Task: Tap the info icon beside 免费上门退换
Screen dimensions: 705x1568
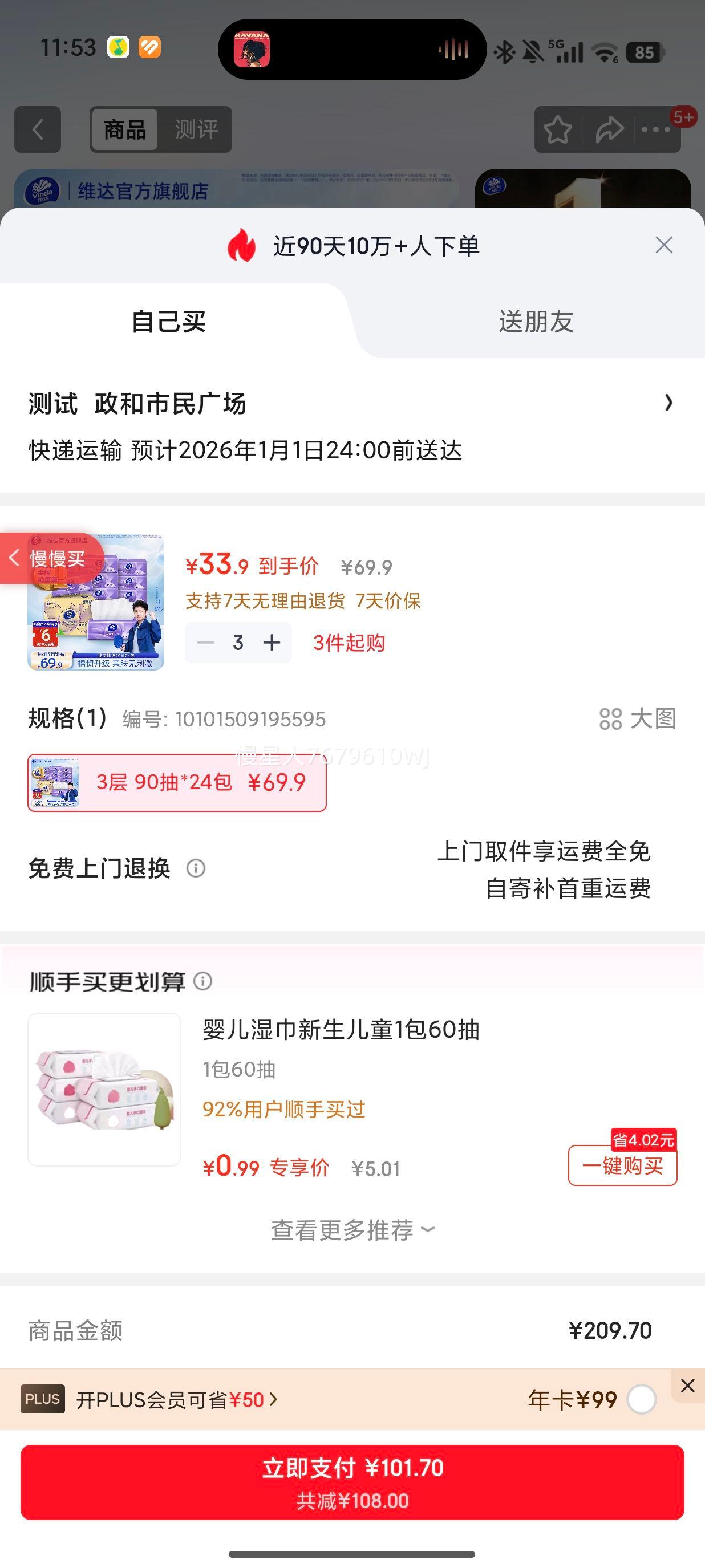Action: coord(196,867)
